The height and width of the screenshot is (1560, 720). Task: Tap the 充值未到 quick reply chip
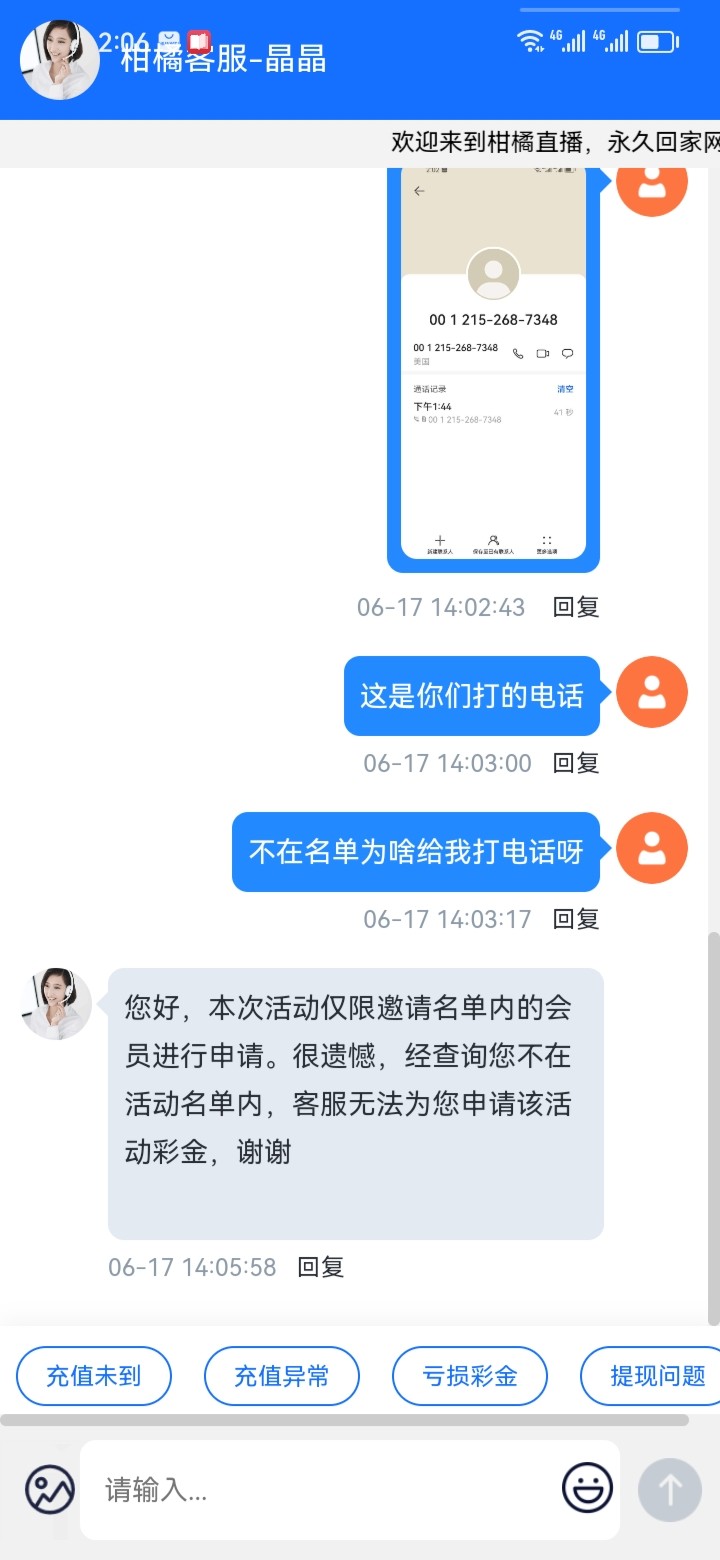pos(94,1376)
